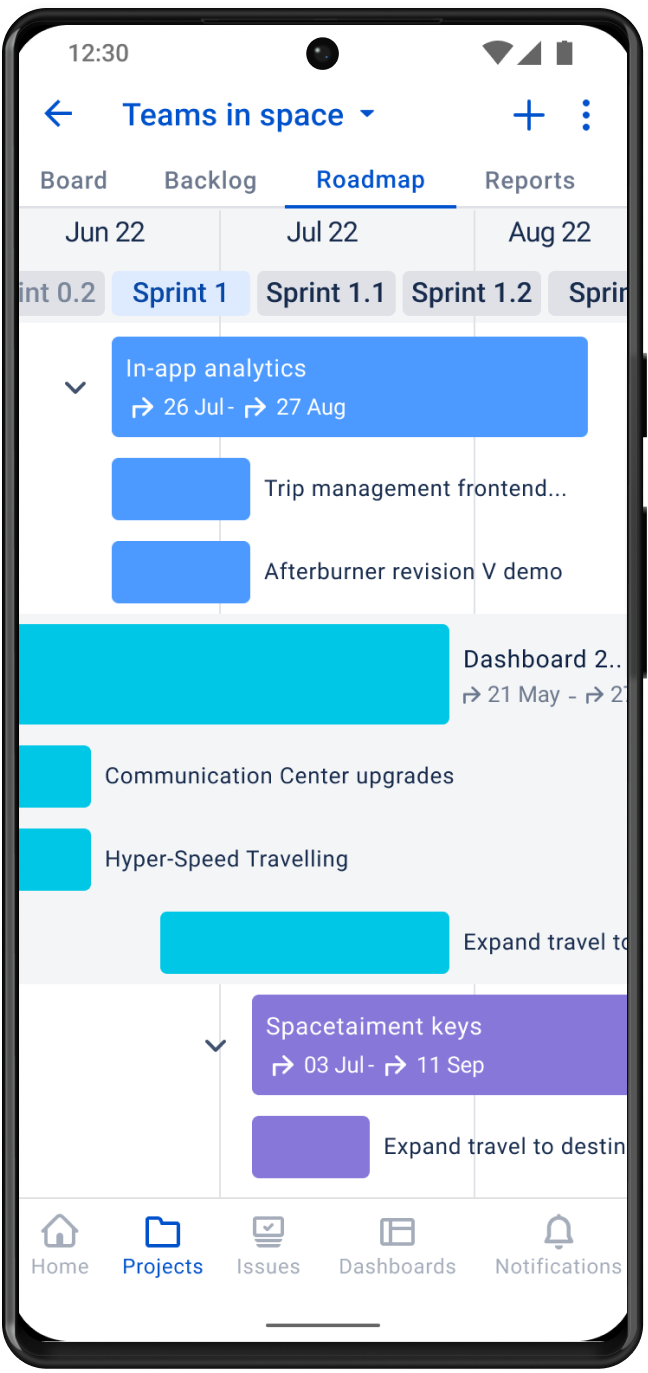Tap the plus icon to create an issue

pos(529,115)
